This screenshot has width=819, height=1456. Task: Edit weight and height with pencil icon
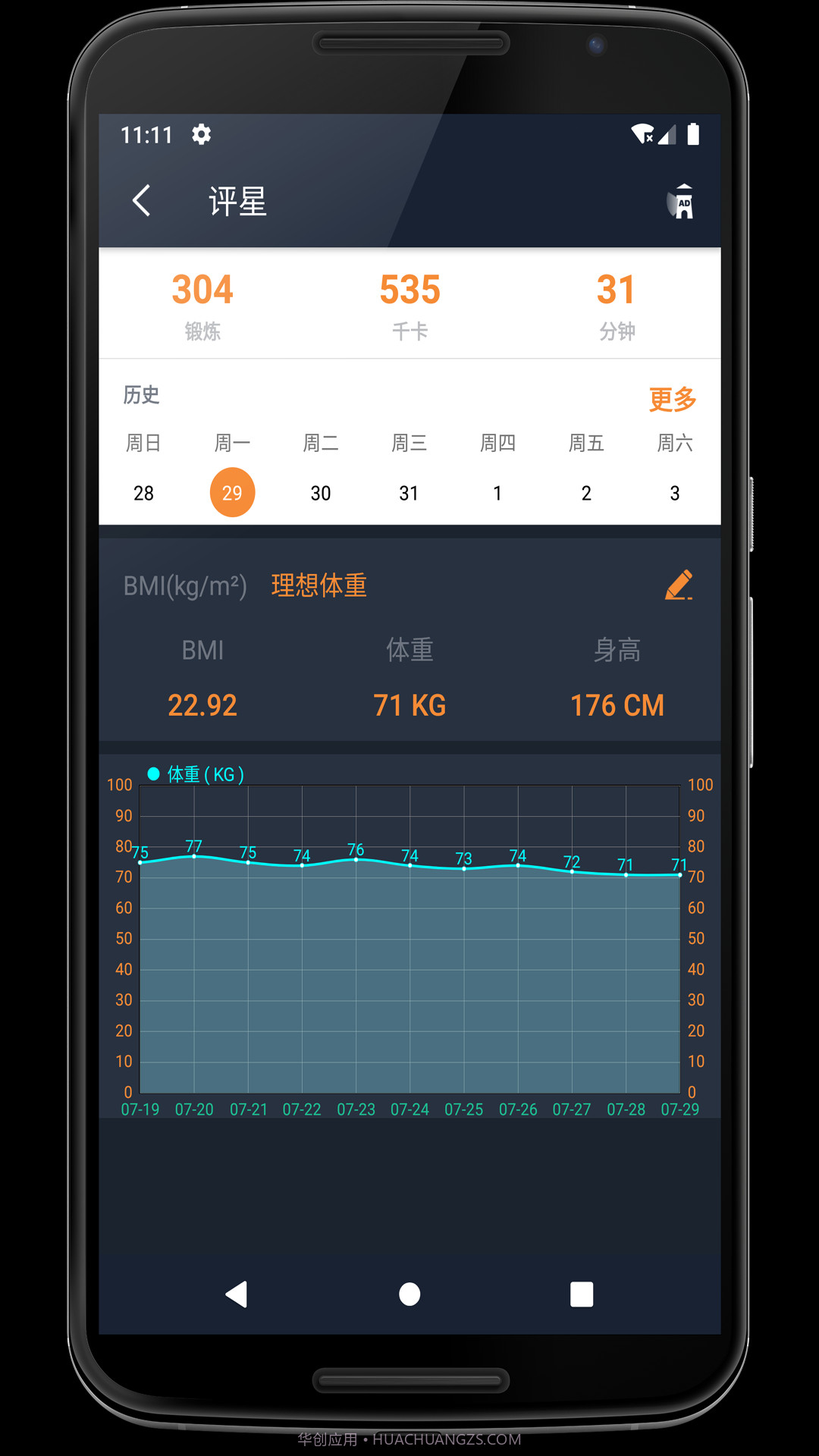(x=679, y=585)
